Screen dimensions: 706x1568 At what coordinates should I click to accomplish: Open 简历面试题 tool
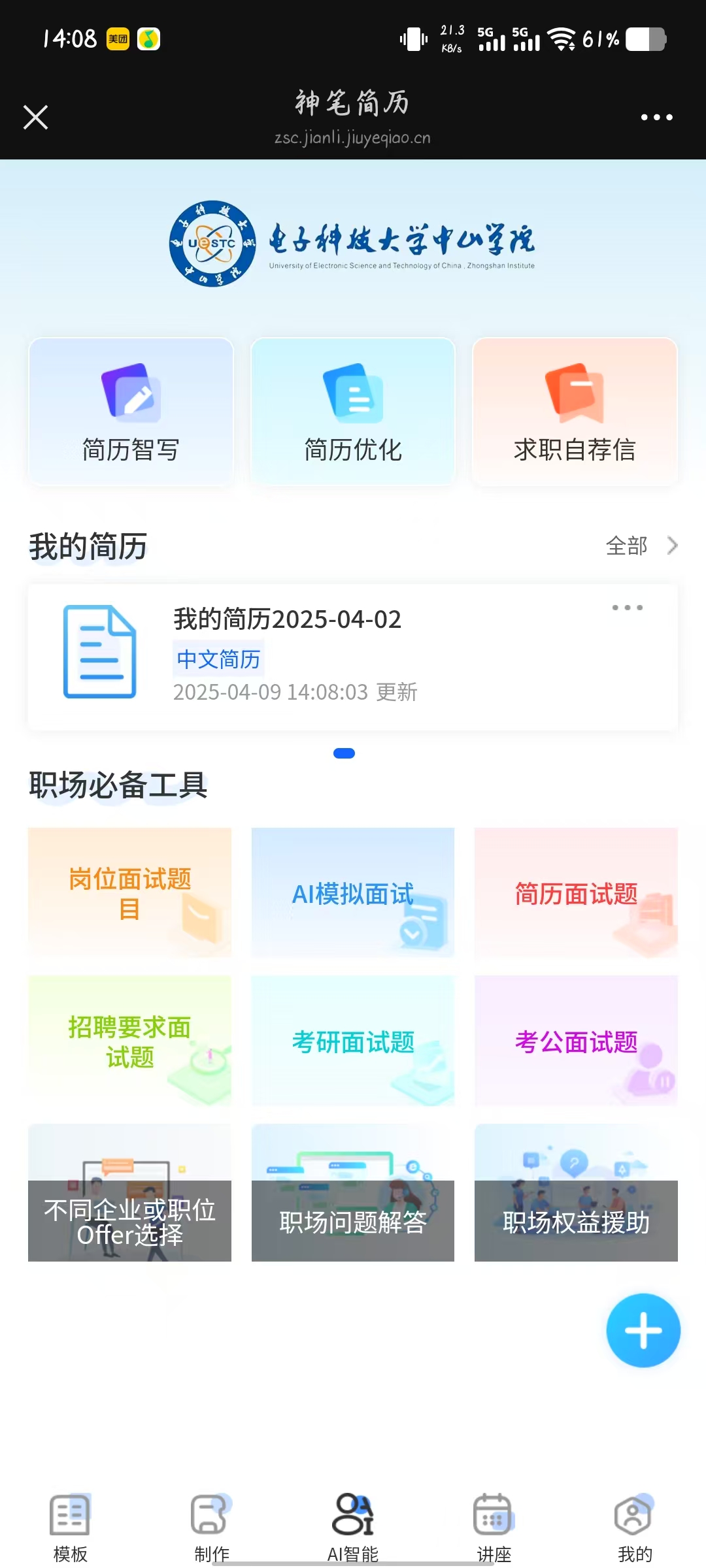click(x=576, y=892)
